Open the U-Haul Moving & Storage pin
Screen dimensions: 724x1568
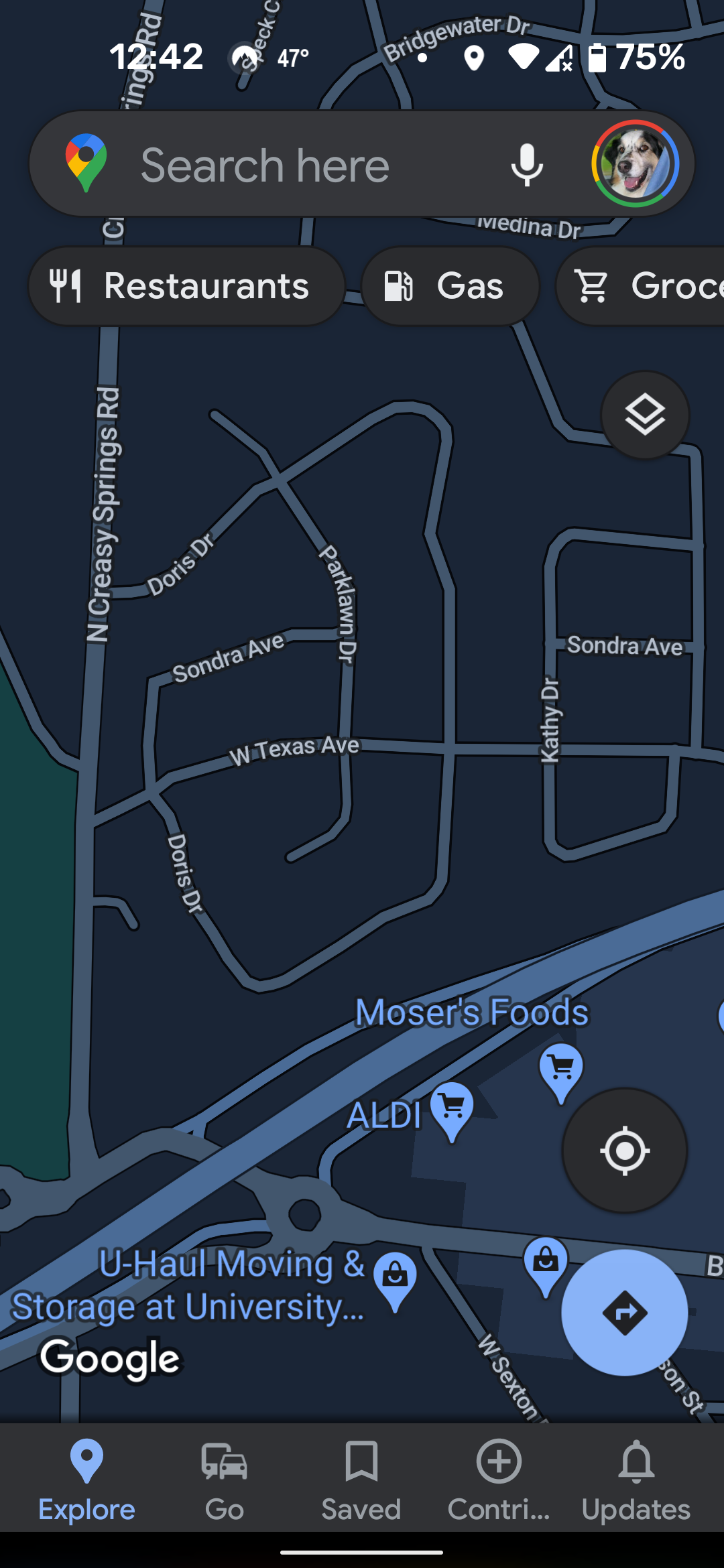(x=395, y=1278)
